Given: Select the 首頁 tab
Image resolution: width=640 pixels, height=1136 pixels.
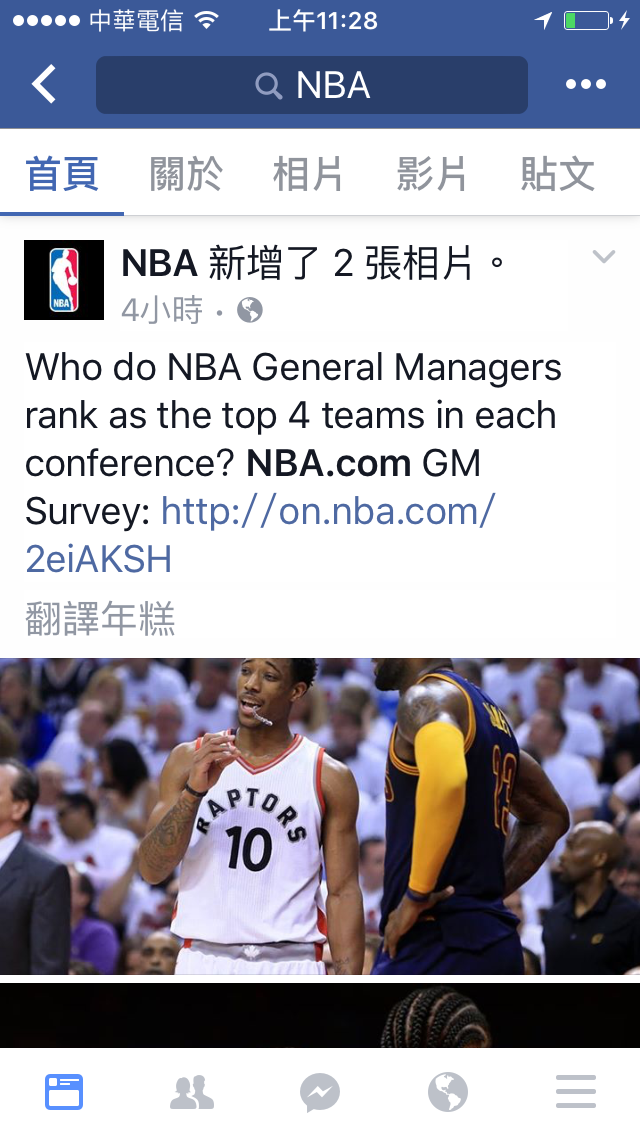Looking at the screenshot, I should [x=62, y=174].
